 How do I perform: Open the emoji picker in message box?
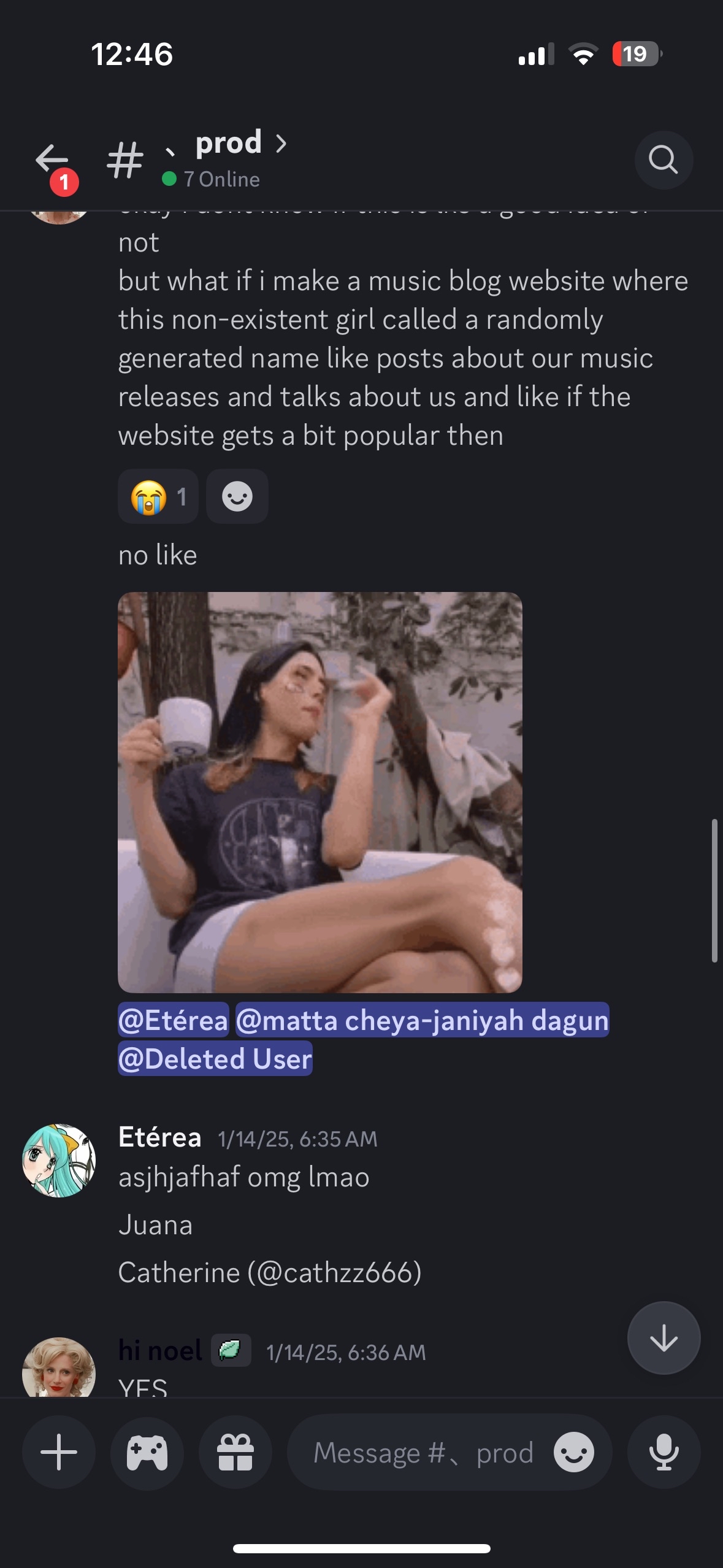(573, 1452)
